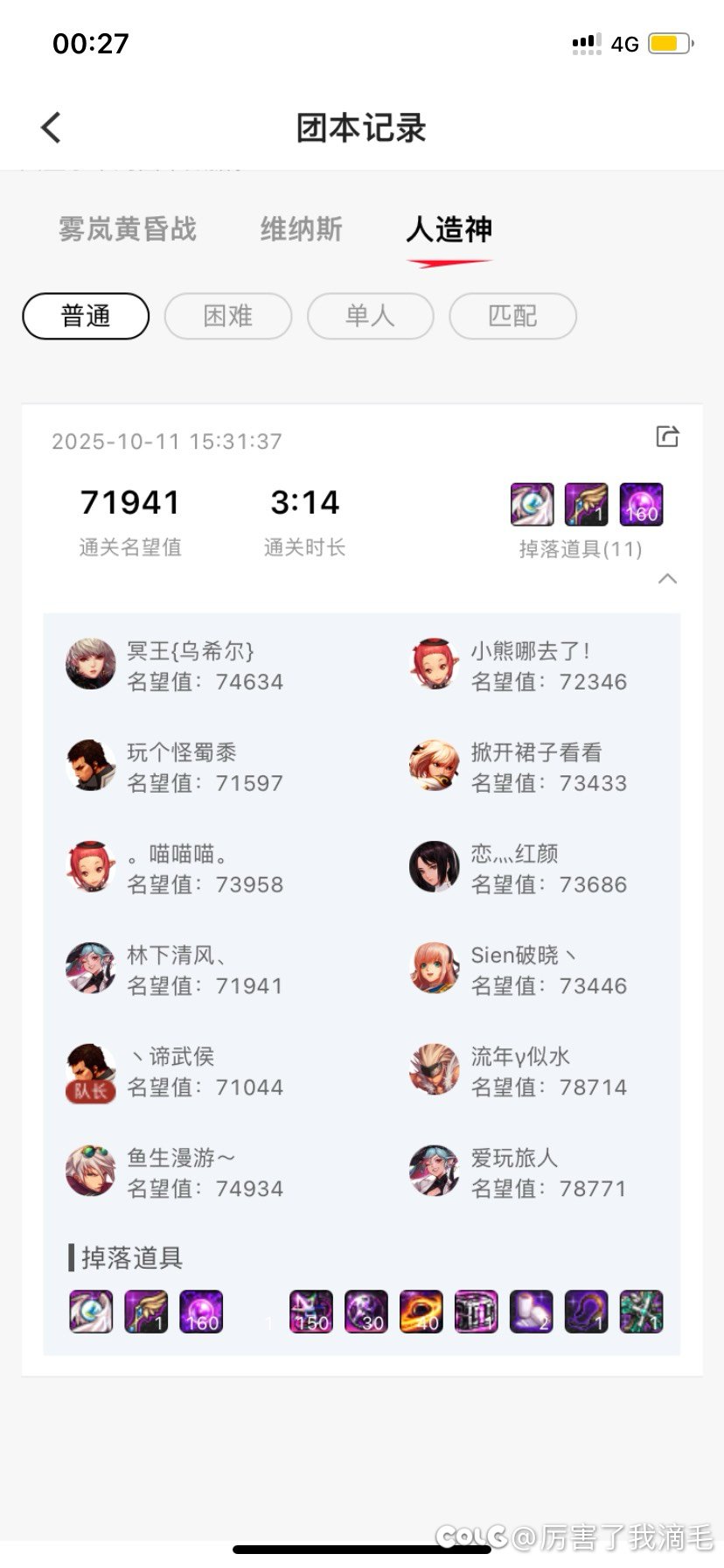Image resolution: width=724 pixels, height=1568 pixels.
Task: Switch to the 维纳斯 tab
Action: point(301,229)
